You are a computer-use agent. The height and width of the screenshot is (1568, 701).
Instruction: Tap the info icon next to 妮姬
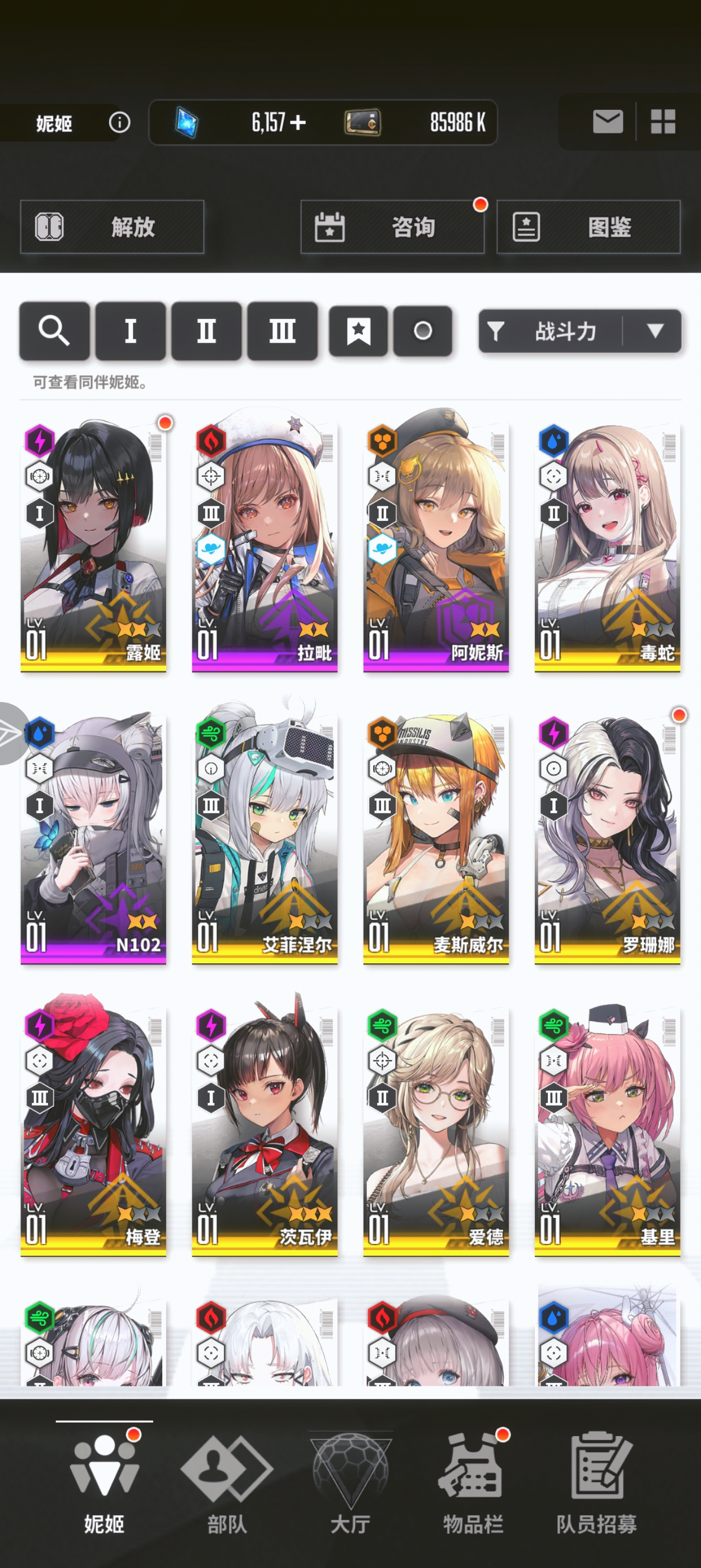pyautogui.click(x=119, y=123)
